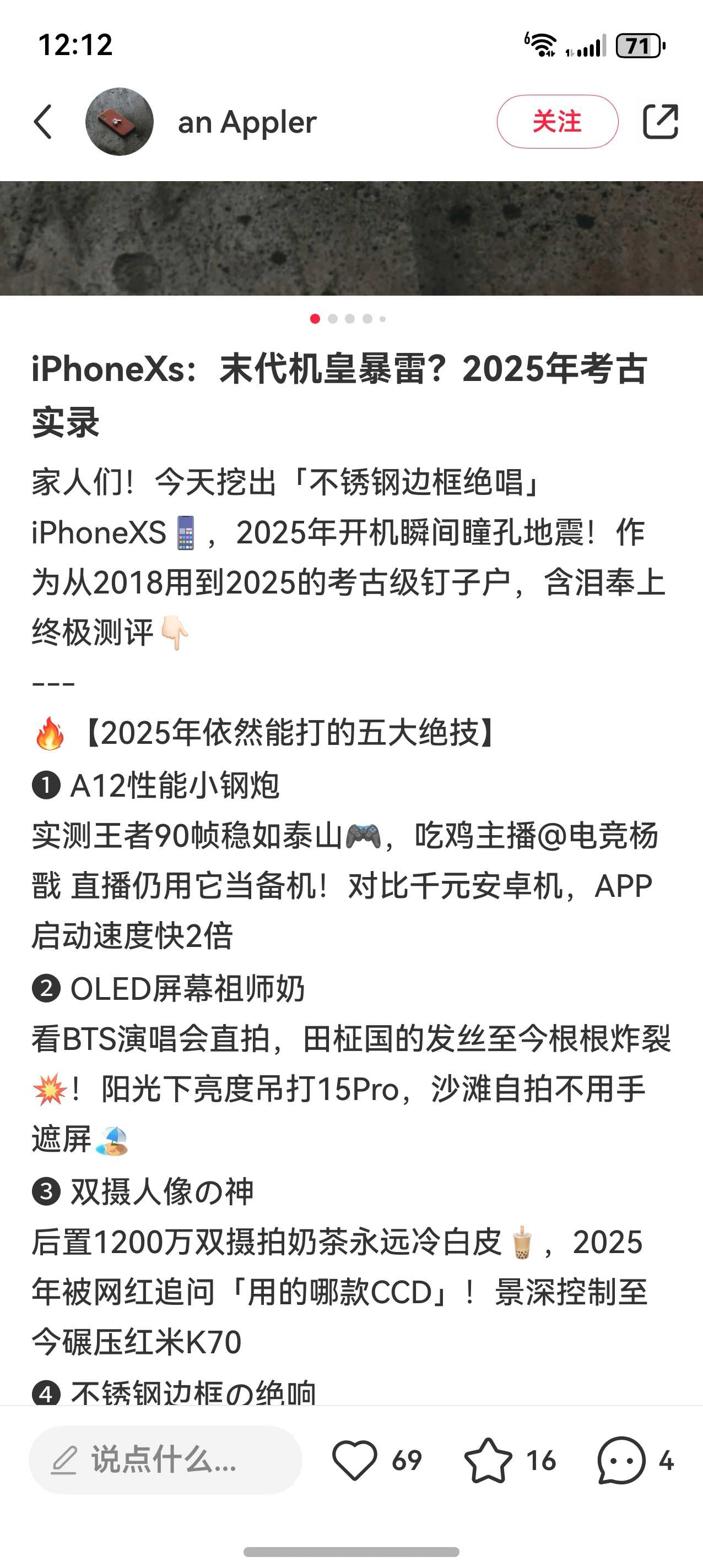Open the post's cover photo

click(x=351, y=238)
